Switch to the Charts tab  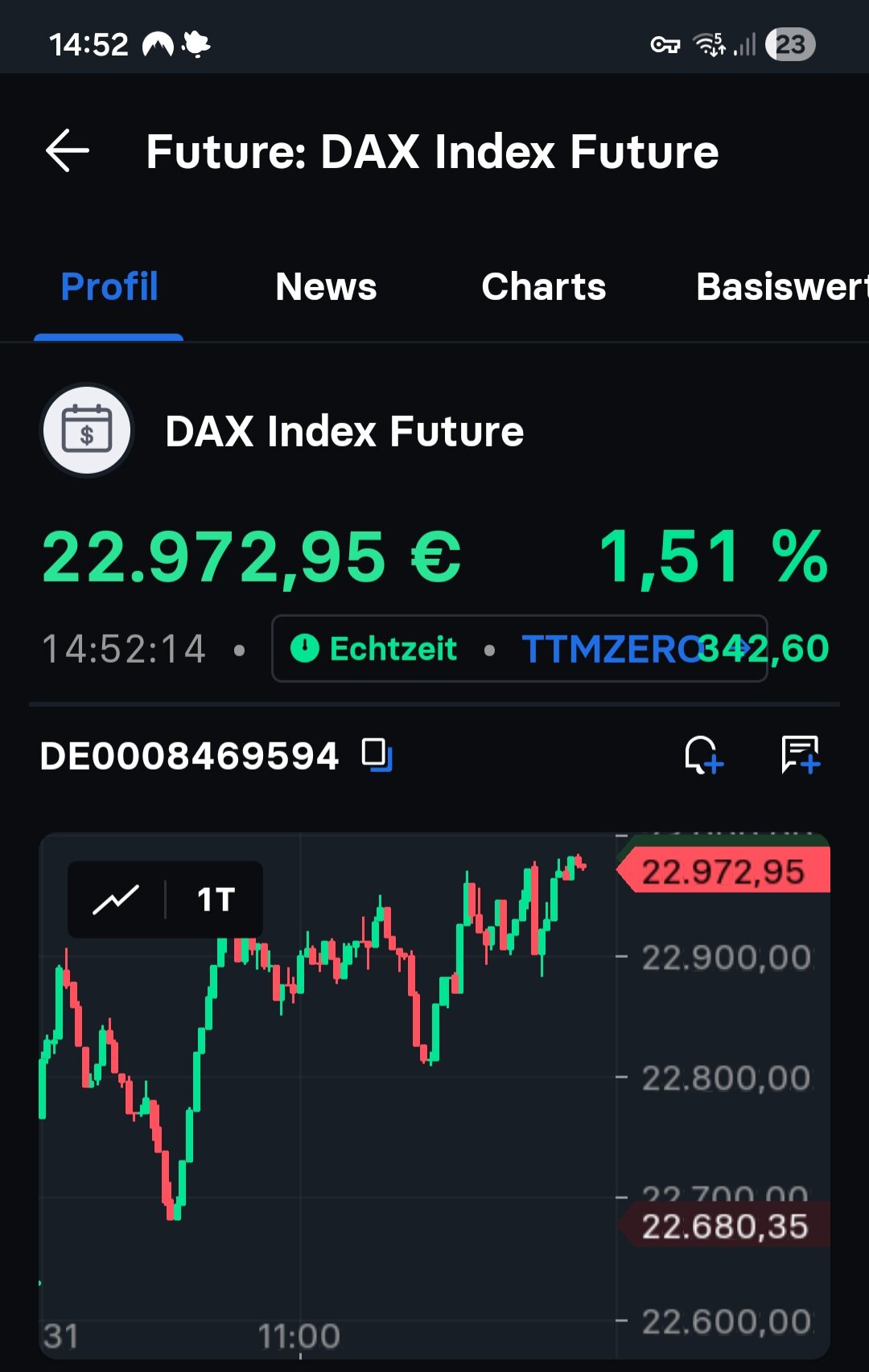(543, 287)
